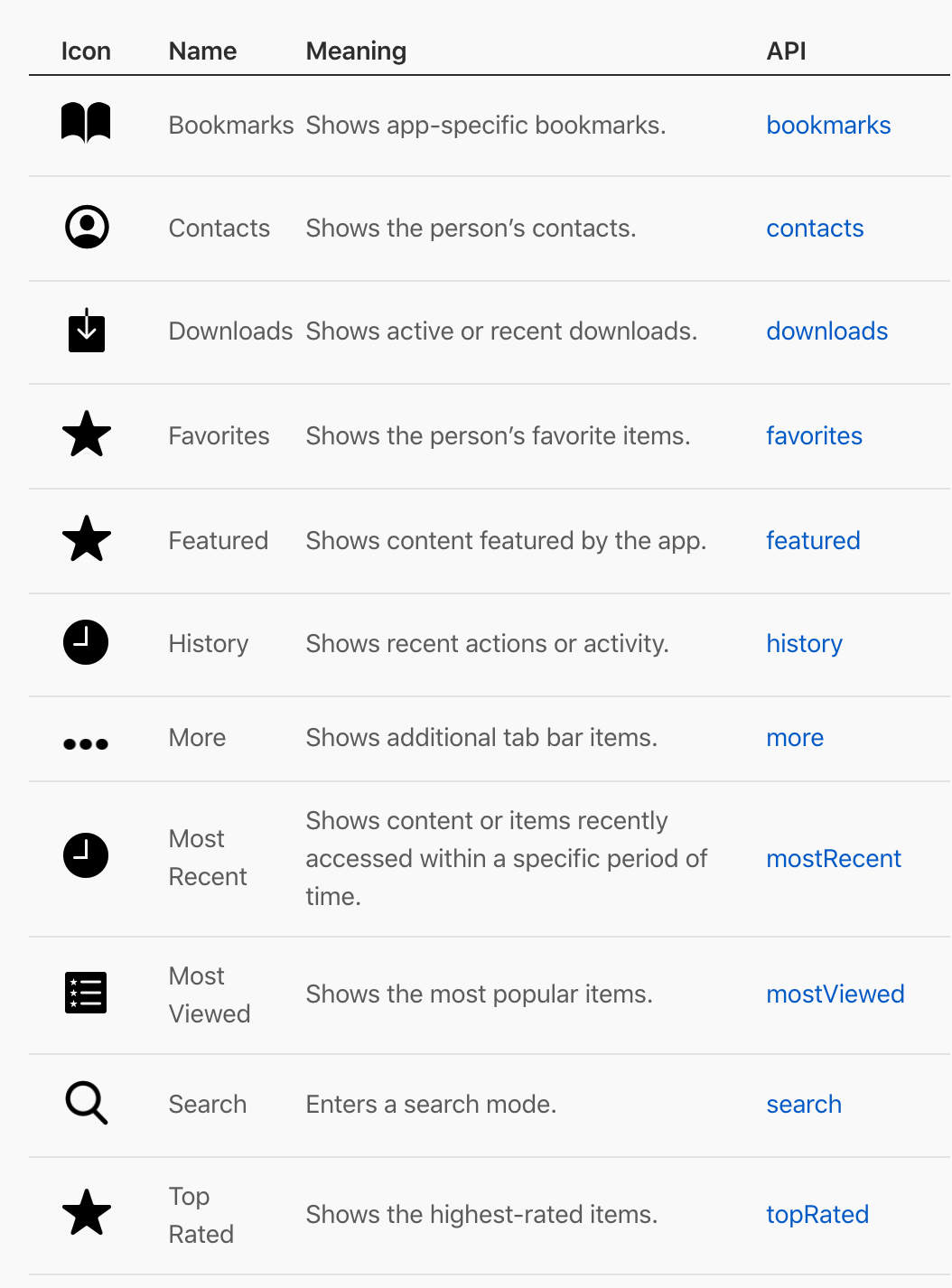Open the favorites API link

point(814,436)
